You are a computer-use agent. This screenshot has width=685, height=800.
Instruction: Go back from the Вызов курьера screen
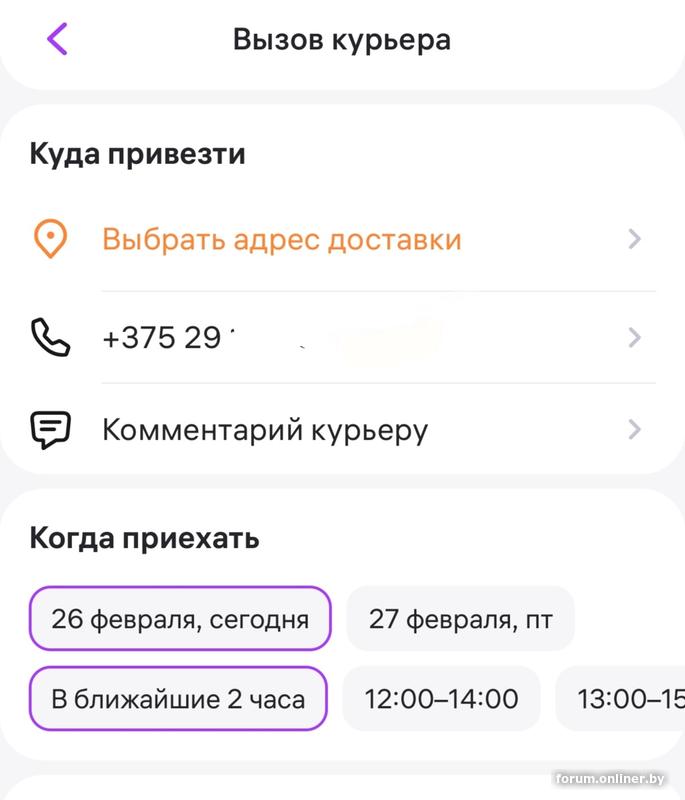57,39
